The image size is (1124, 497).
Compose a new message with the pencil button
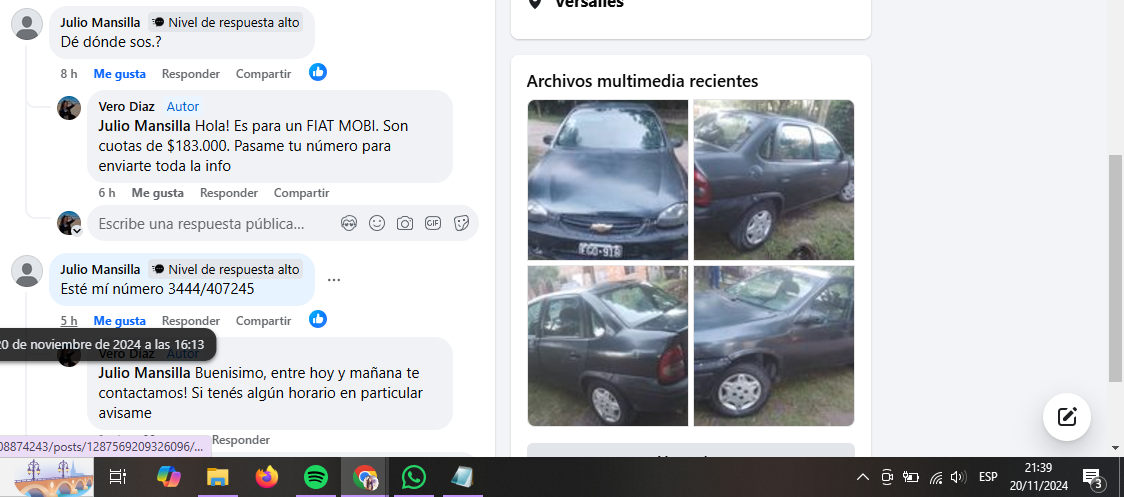[1066, 417]
